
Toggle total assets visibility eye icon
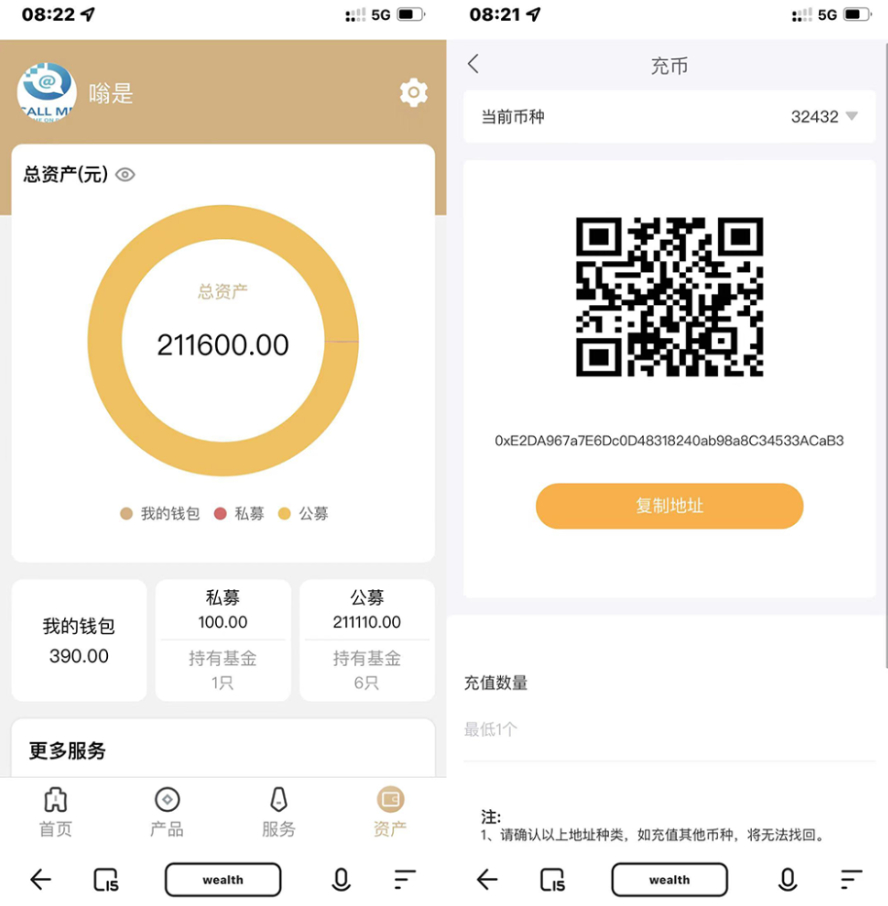[125, 175]
